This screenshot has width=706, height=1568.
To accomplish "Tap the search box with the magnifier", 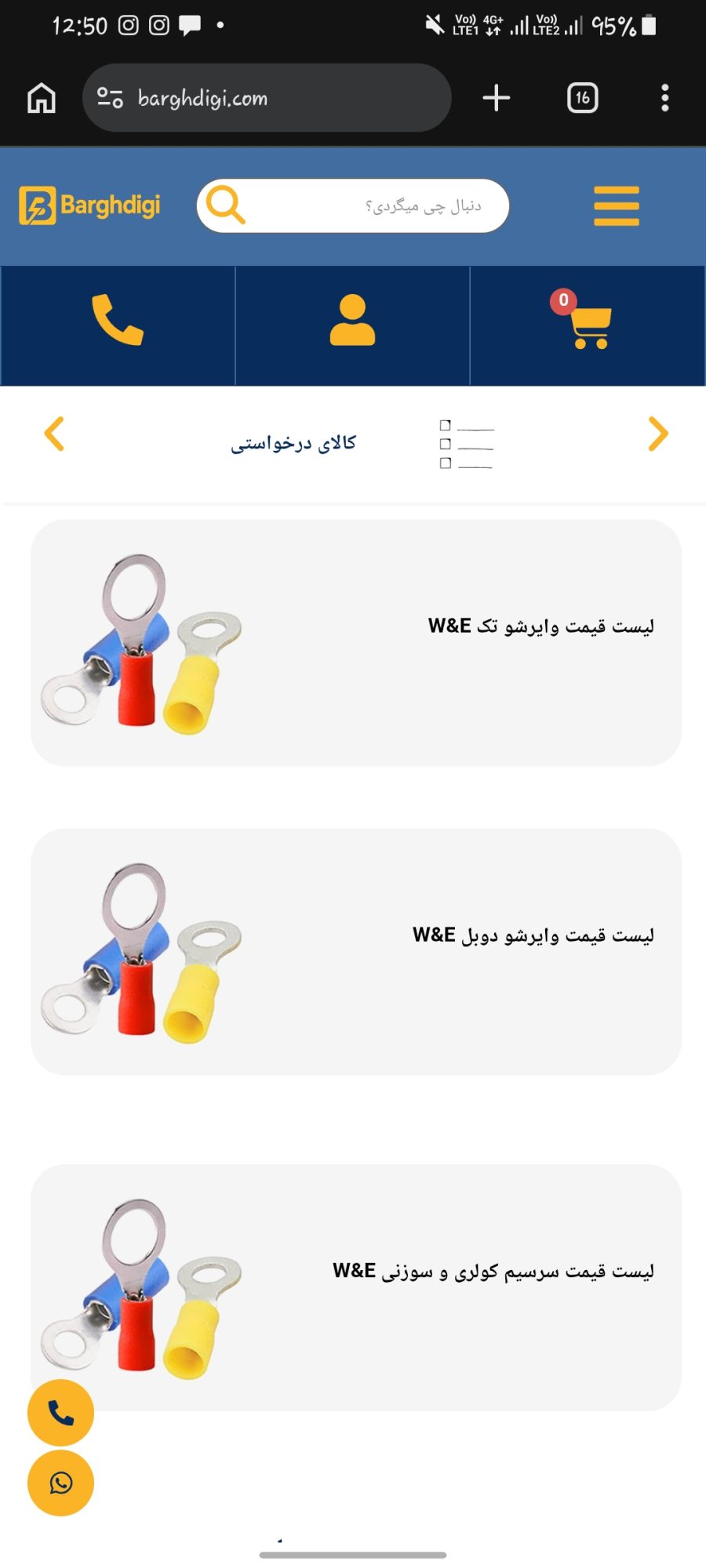I will pyautogui.click(x=353, y=206).
